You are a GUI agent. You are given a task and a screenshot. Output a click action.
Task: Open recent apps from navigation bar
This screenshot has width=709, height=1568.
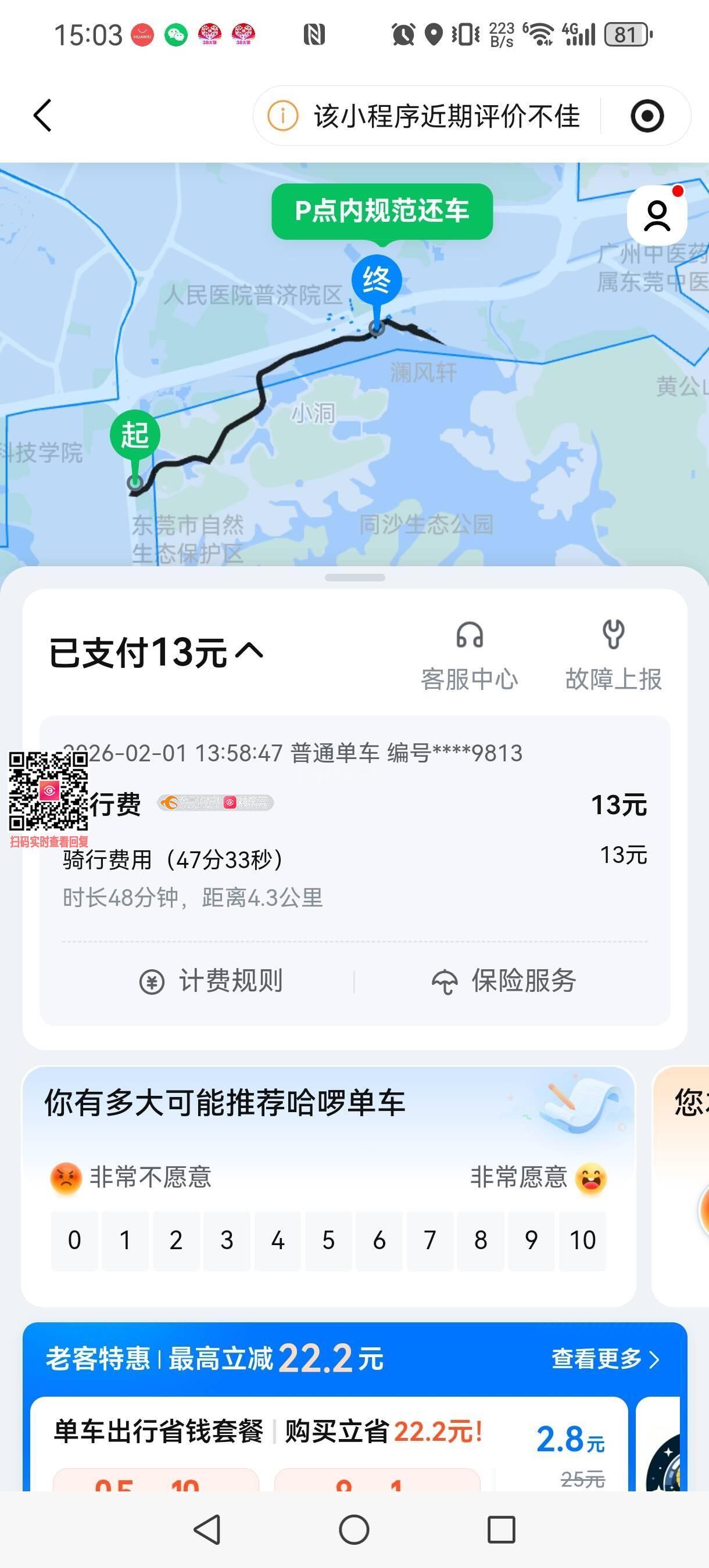pos(502,1530)
